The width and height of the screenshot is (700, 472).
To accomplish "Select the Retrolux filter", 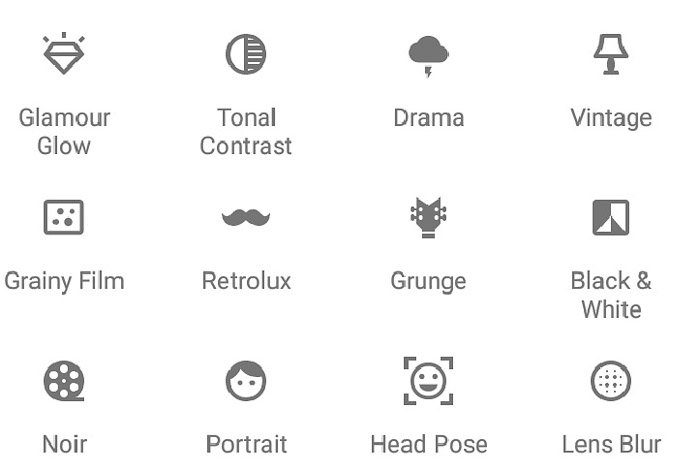I will [x=246, y=217].
